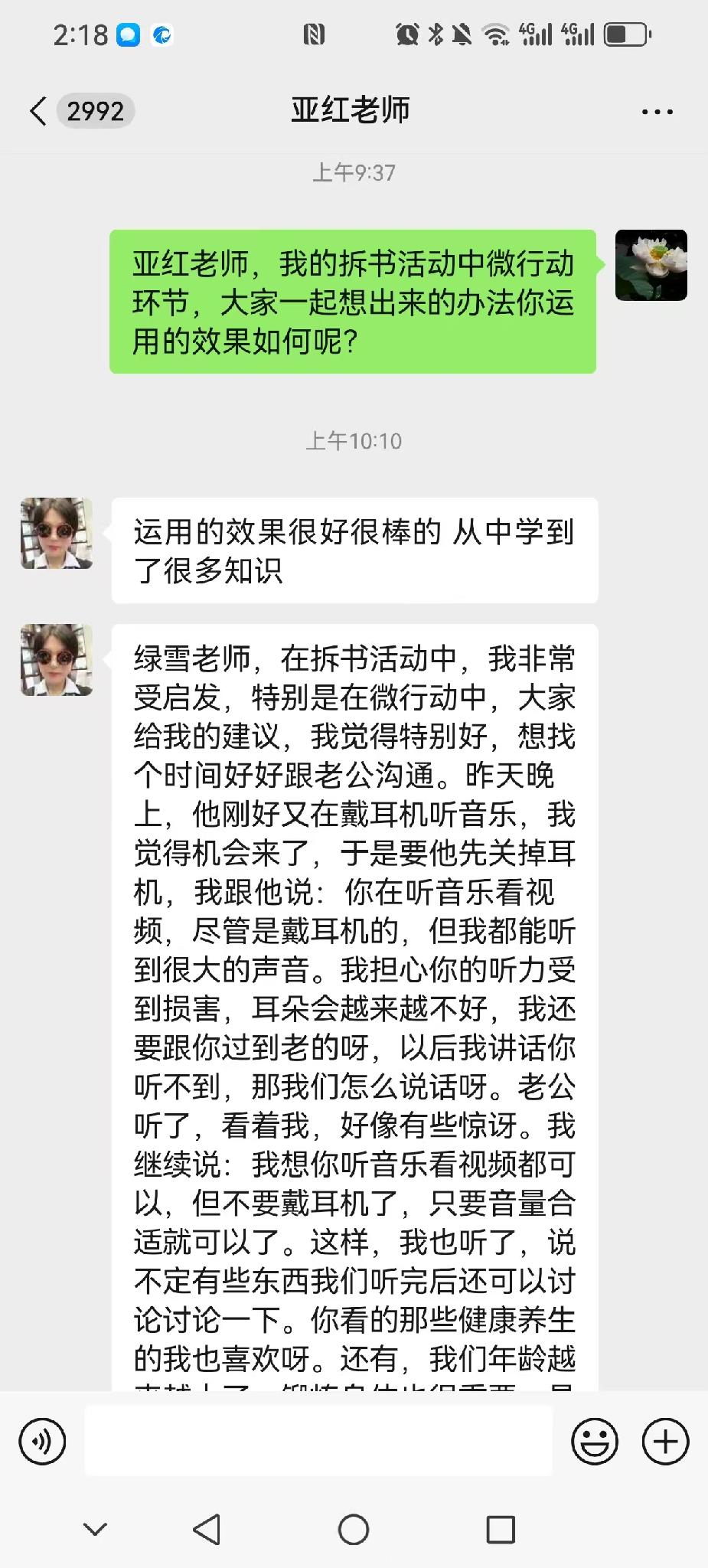
Task: Go back to the chat list
Action: pyautogui.click(x=40, y=112)
